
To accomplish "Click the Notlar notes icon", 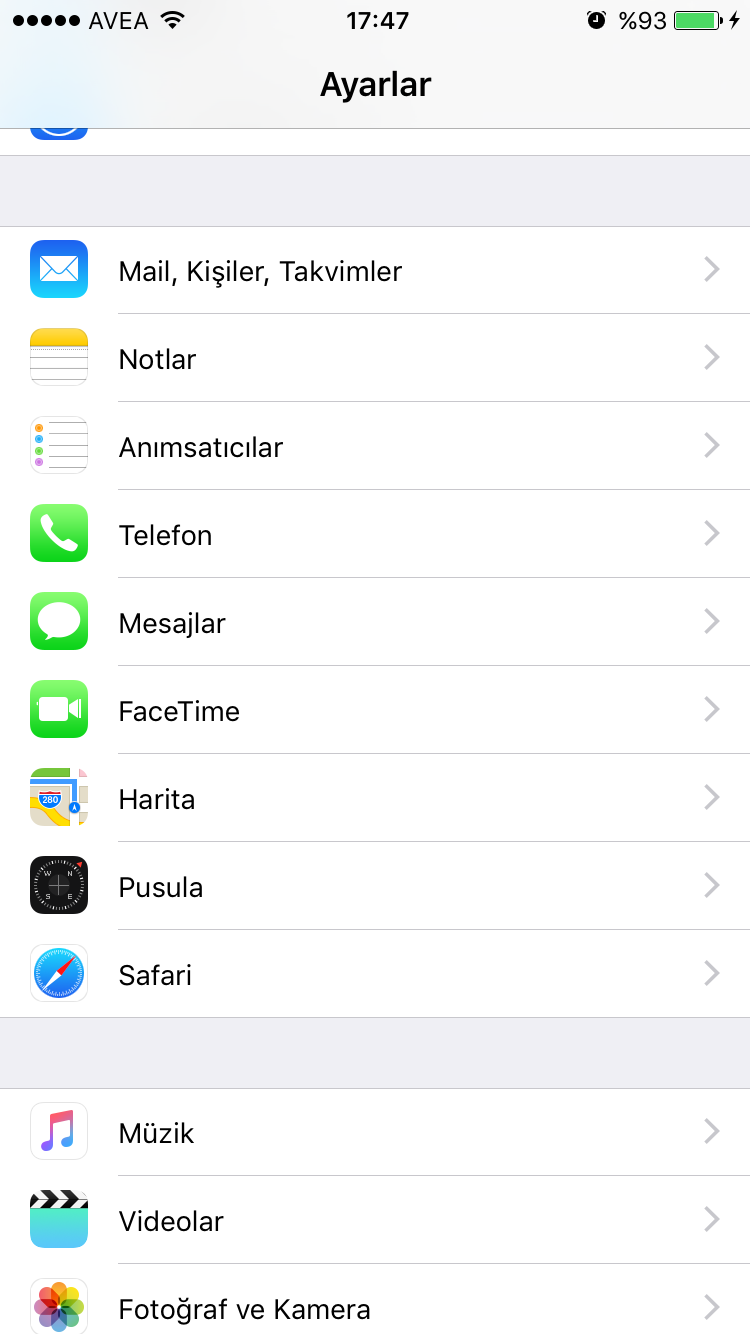I will 58,357.
